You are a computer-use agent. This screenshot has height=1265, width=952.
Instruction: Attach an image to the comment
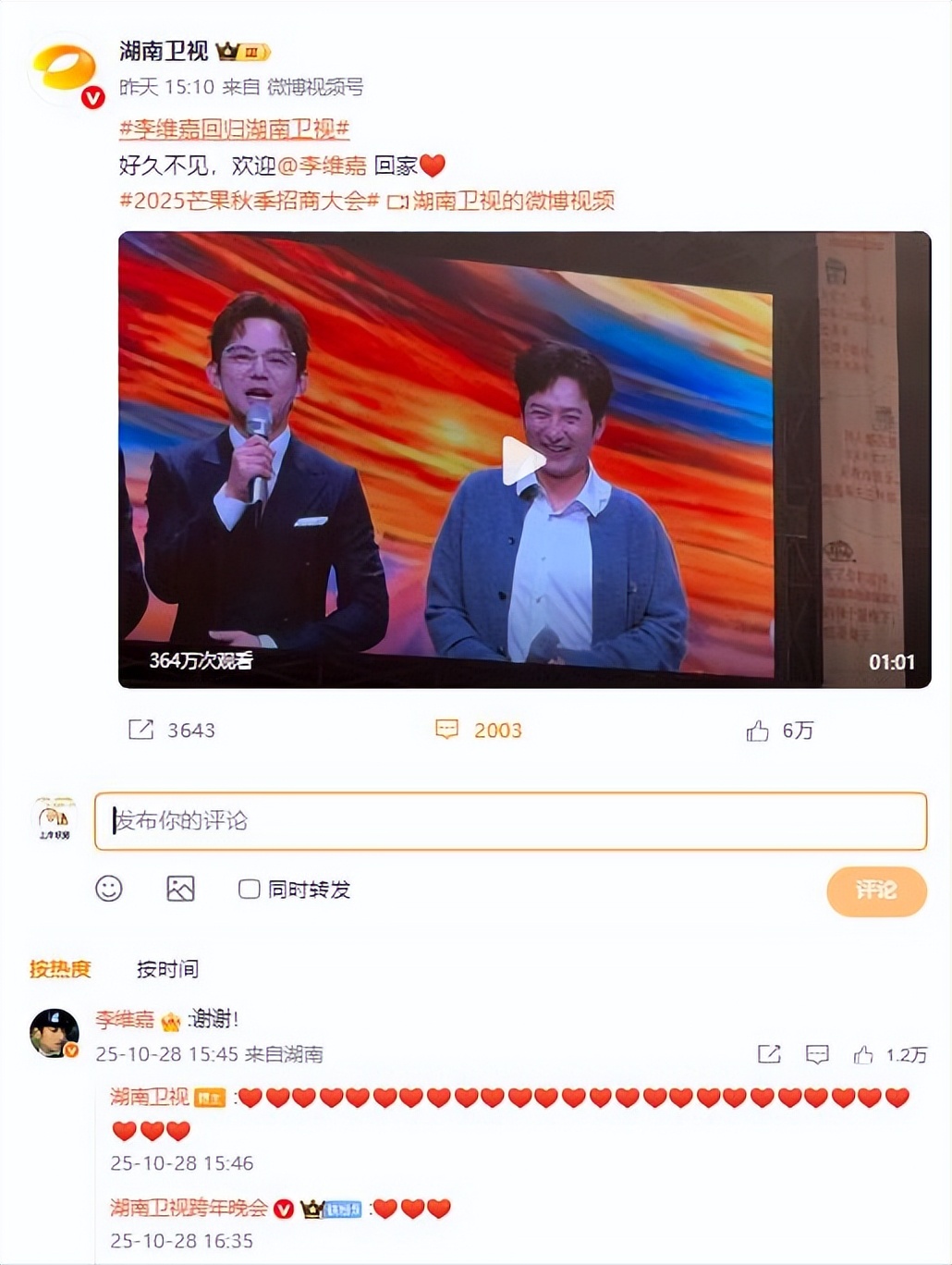(180, 889)
